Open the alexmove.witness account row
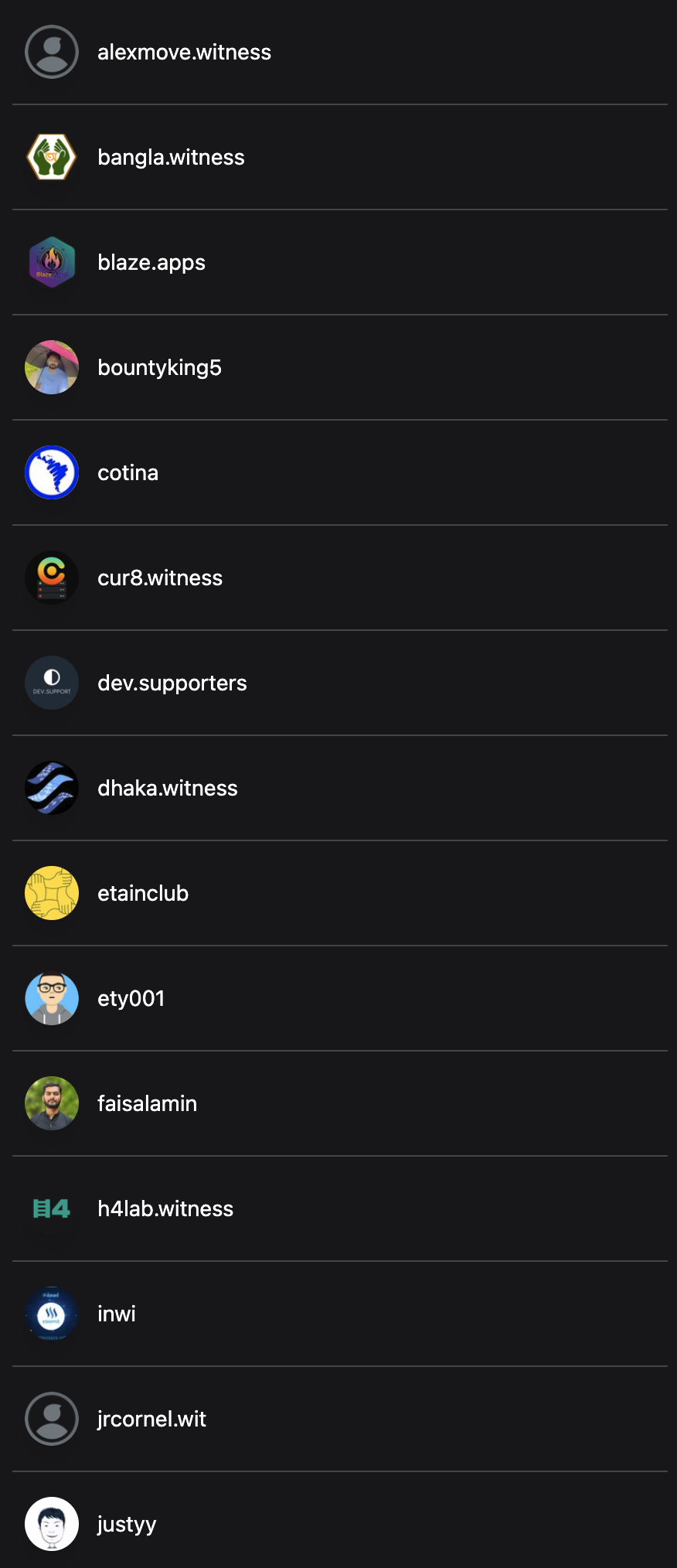The width and height of the screenshot is (677, 1568). tap(184, 53)
